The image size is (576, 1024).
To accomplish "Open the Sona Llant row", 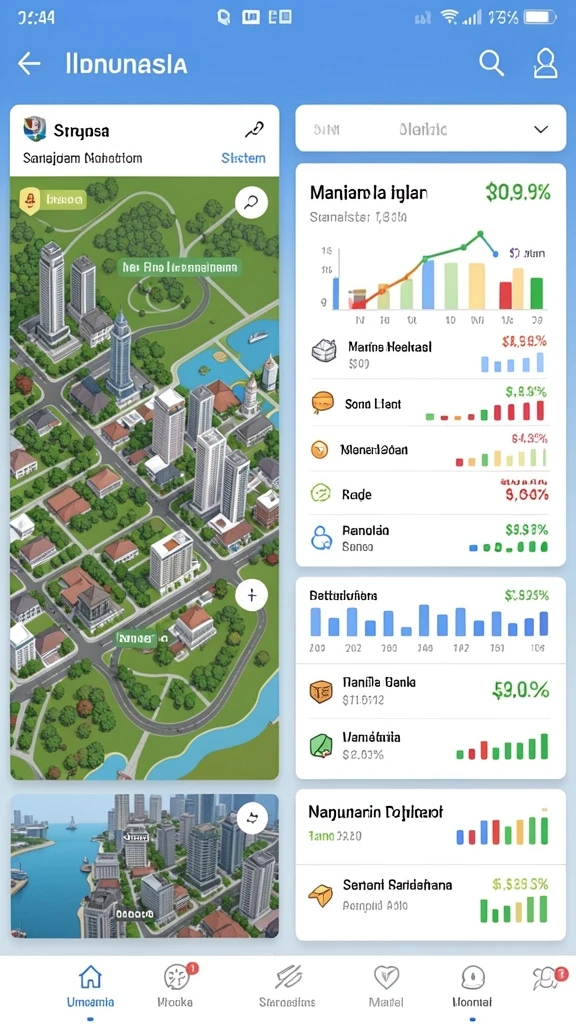I will click(430, 404).
